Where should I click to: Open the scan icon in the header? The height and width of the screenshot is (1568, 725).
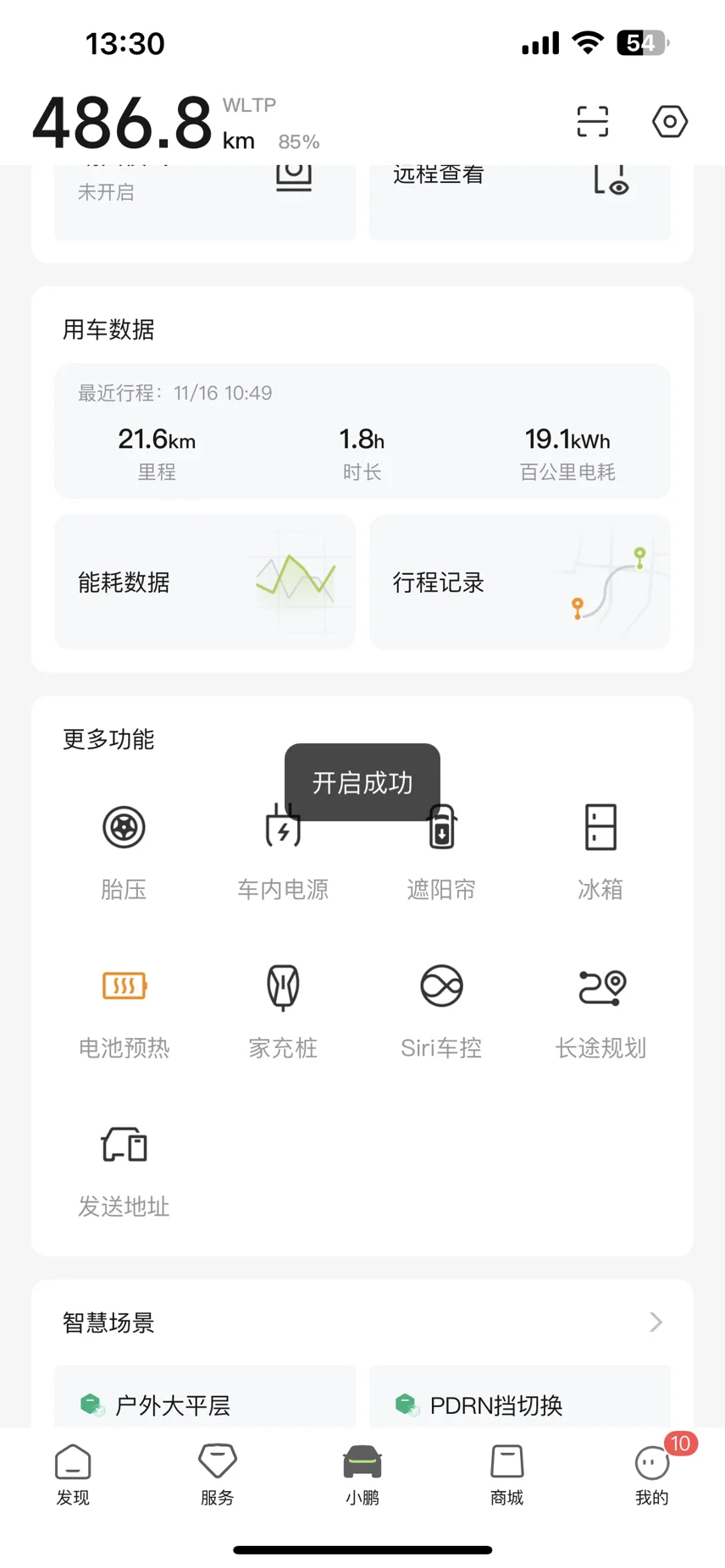(x=592, y=121)
